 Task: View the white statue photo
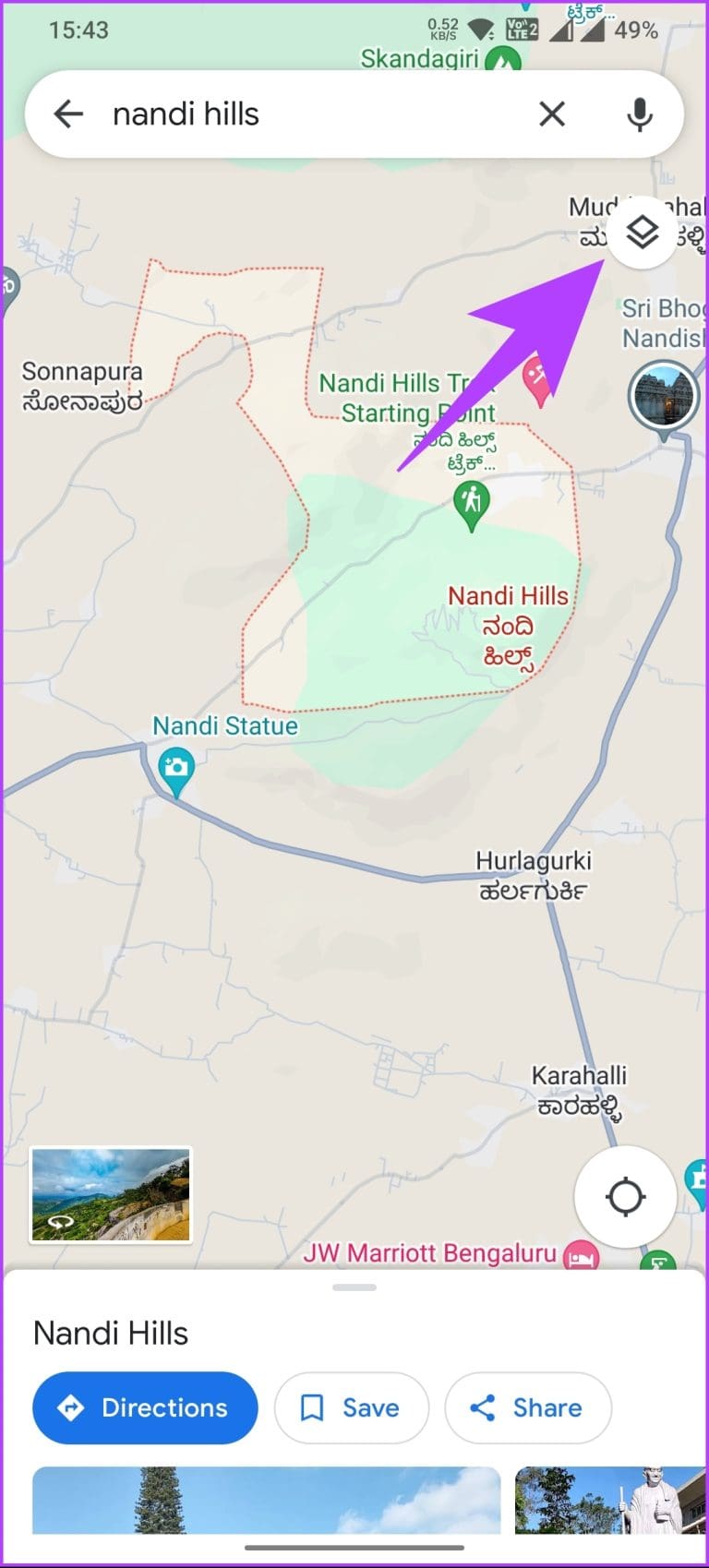609,1500
